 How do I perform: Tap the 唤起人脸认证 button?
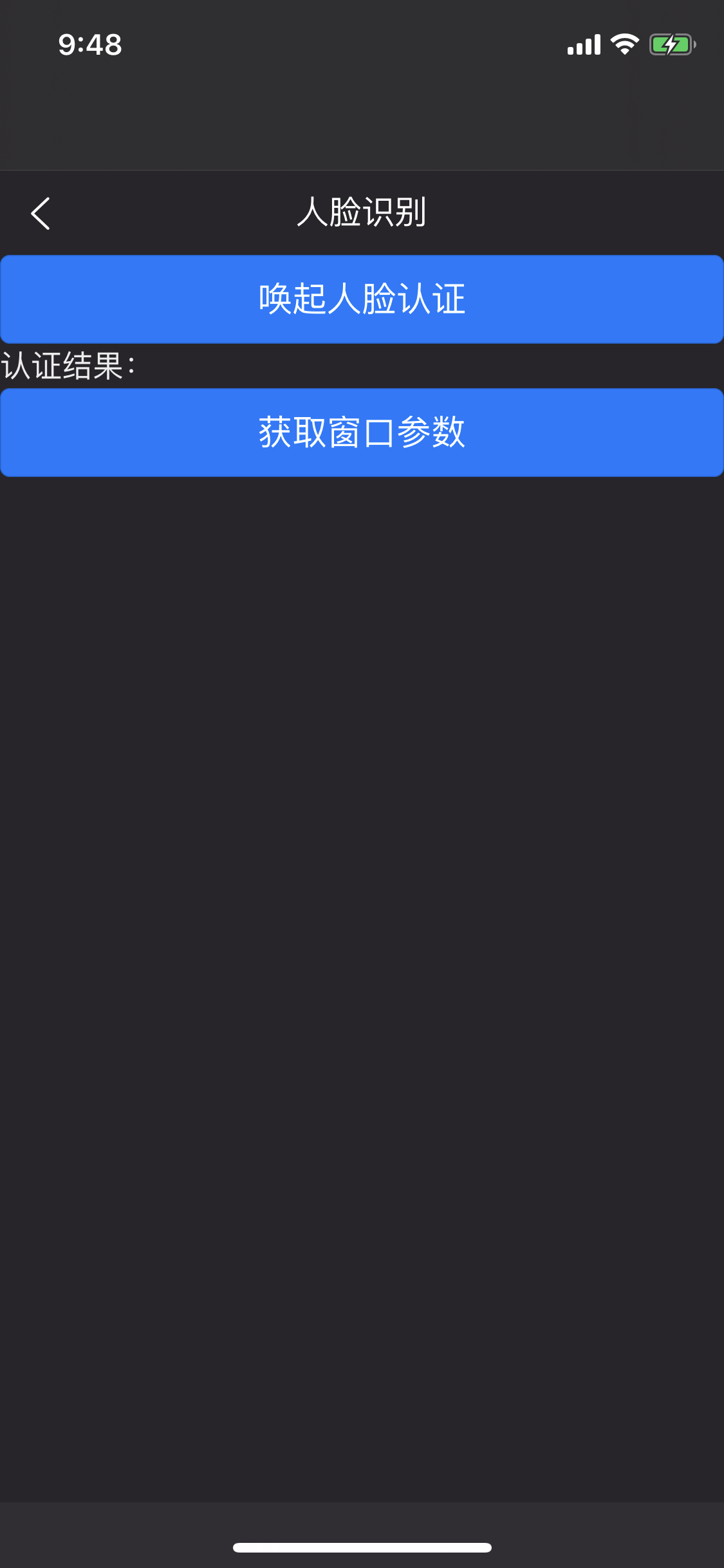[362, 299]
